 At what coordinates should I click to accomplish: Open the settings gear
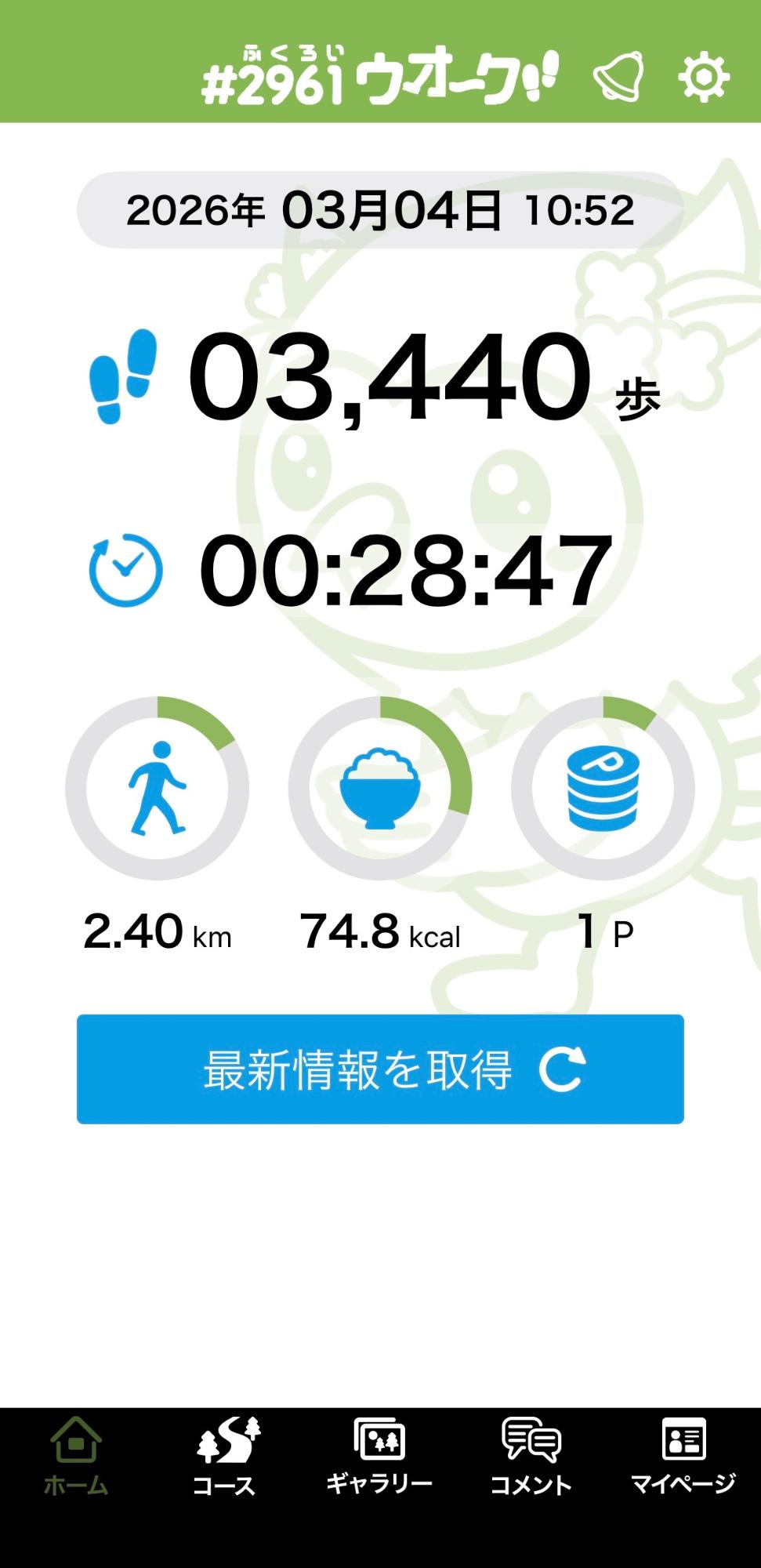tap(703, 77)
